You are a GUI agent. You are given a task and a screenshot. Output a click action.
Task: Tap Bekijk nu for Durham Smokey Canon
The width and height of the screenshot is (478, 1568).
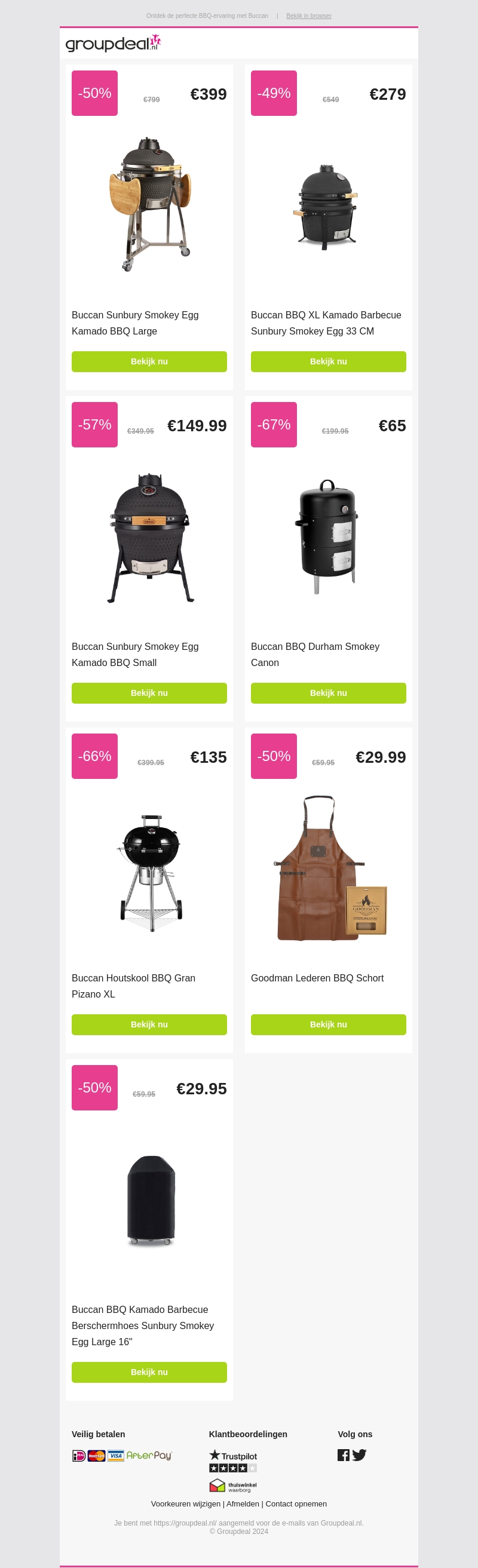(x=328, y=693)
